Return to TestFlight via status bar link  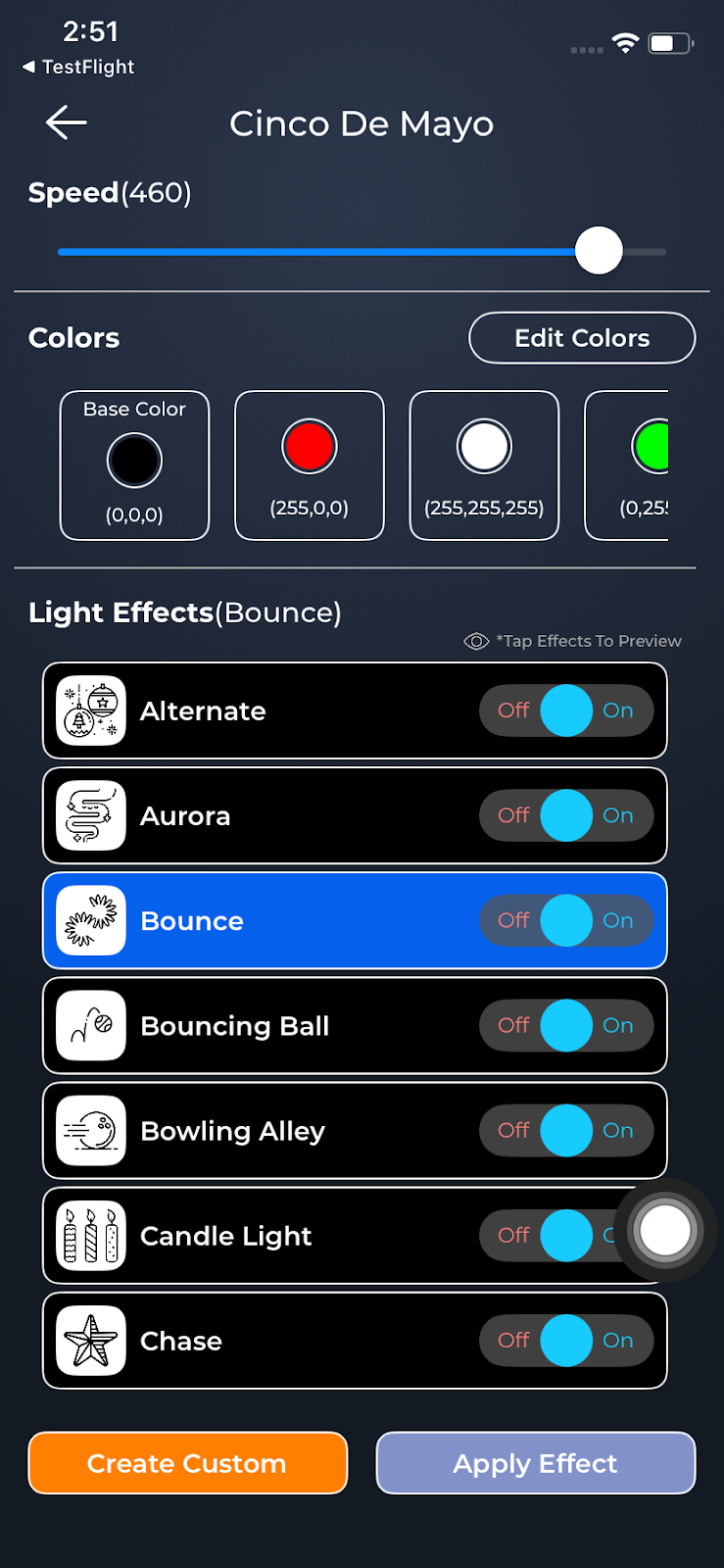point(78,67)
